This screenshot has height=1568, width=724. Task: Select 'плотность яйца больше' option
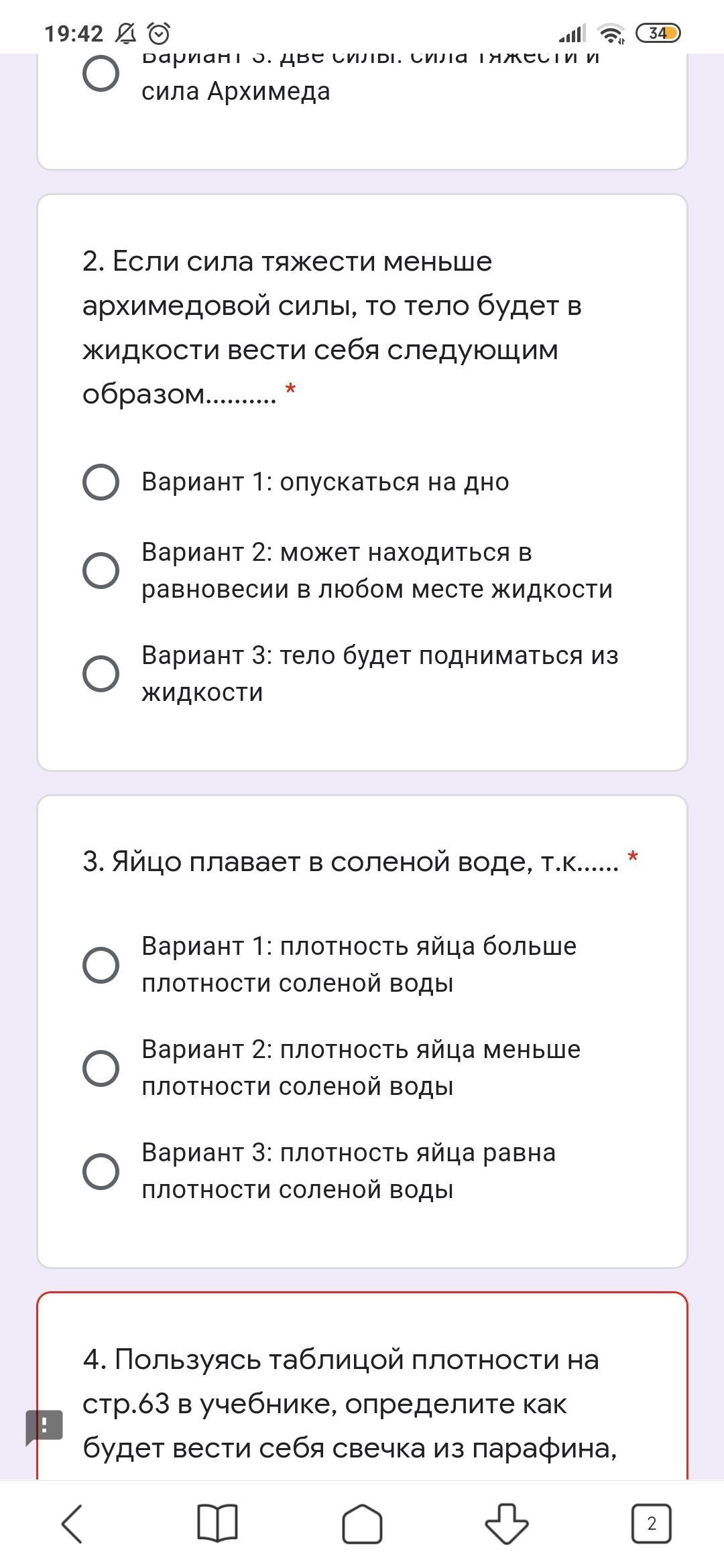(x=101, y=965)
